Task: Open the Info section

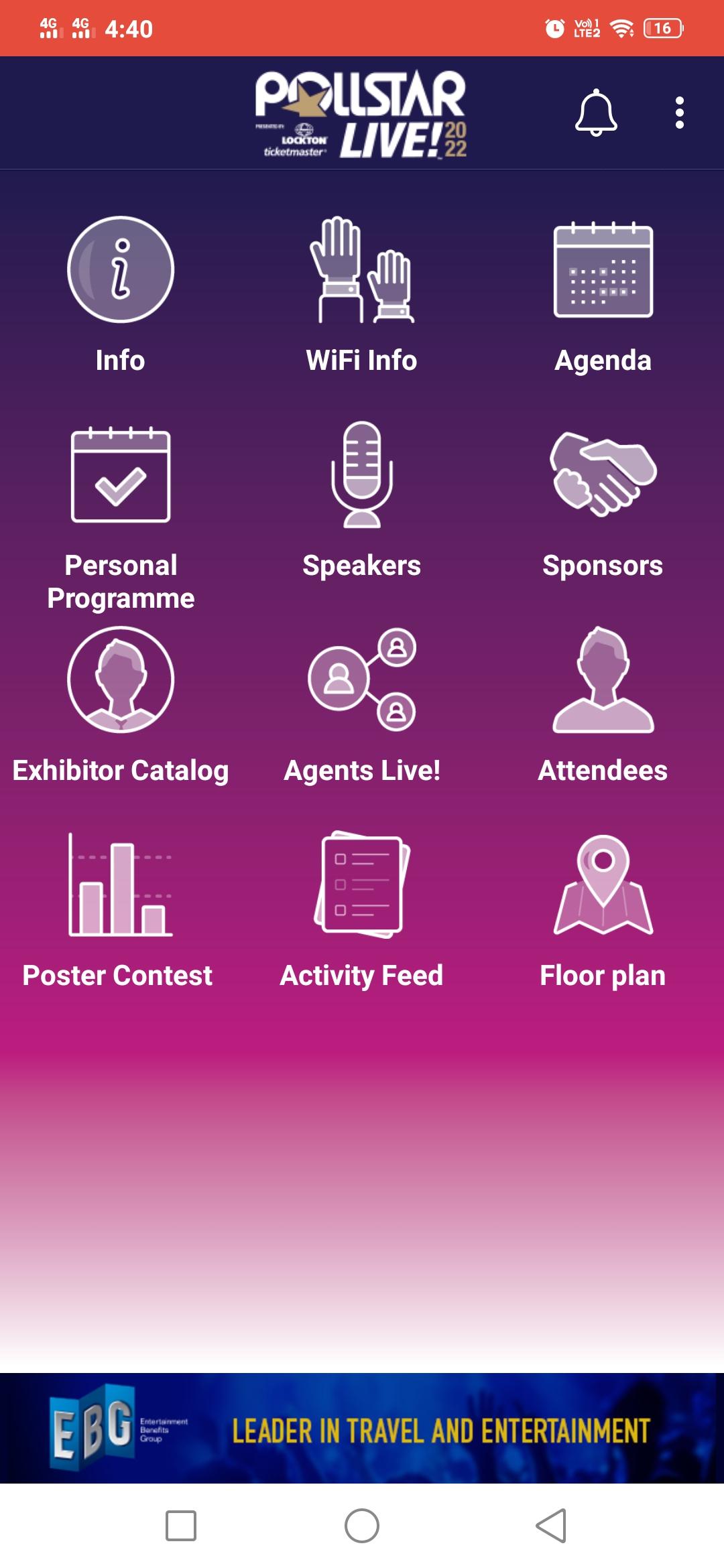Action: tap(121, 295)
